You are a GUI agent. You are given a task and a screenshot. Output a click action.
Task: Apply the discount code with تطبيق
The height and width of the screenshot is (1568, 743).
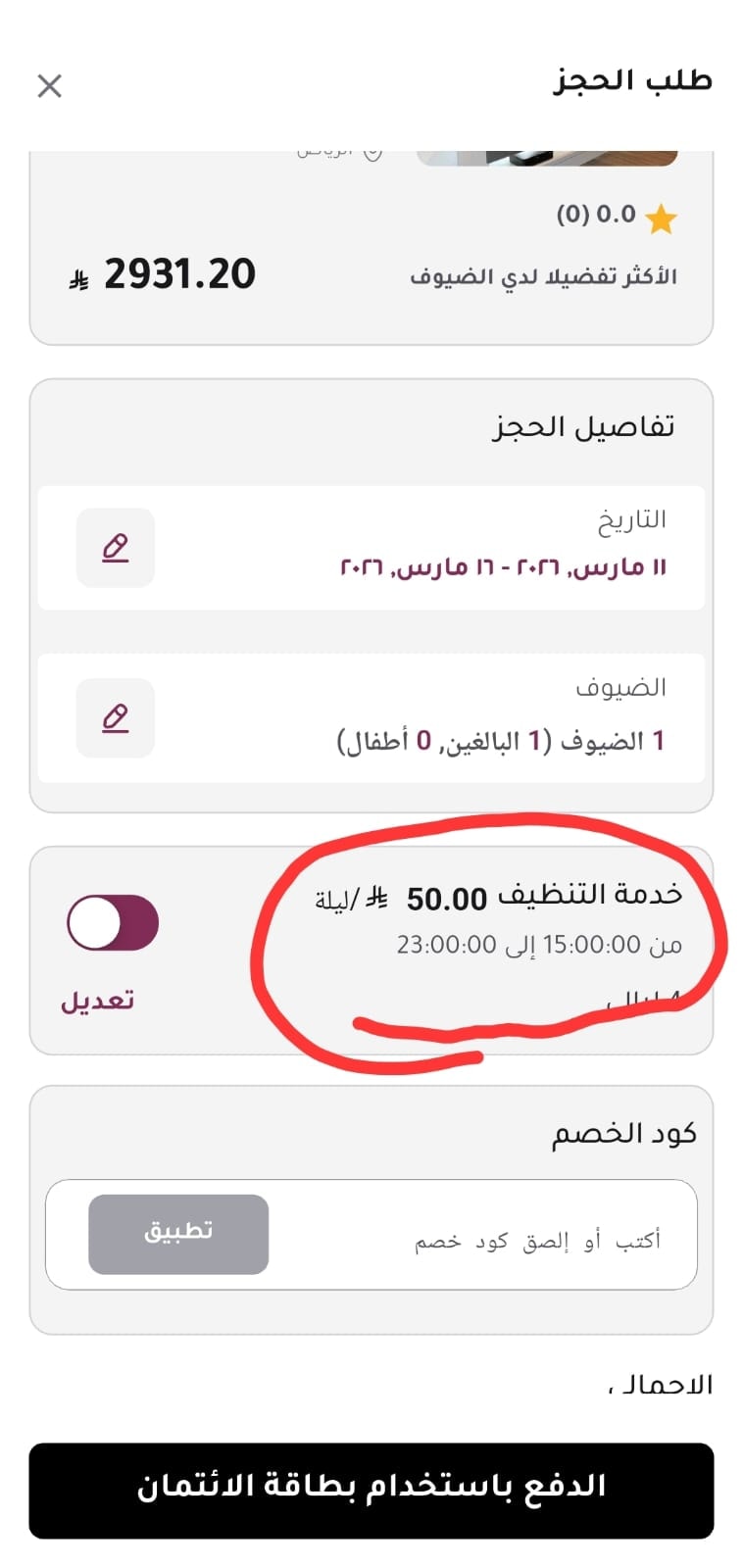click(x=178, y=1234)
